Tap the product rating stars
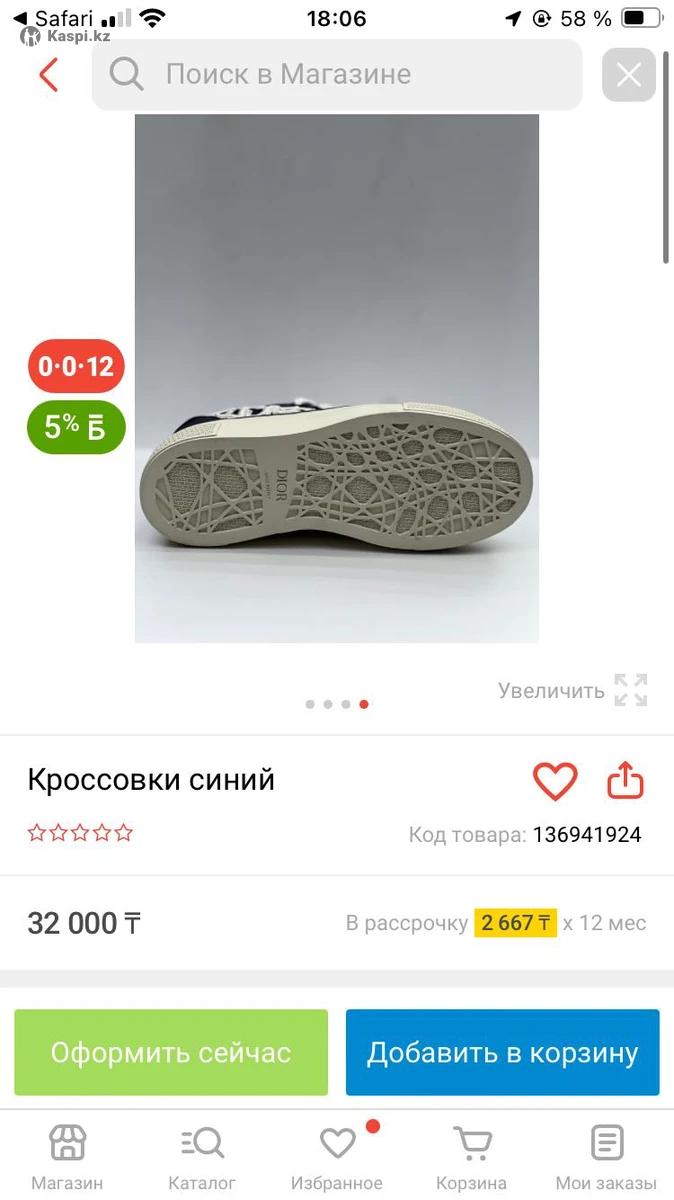Viewport: 674px width, 1200px height. (80, 833)
